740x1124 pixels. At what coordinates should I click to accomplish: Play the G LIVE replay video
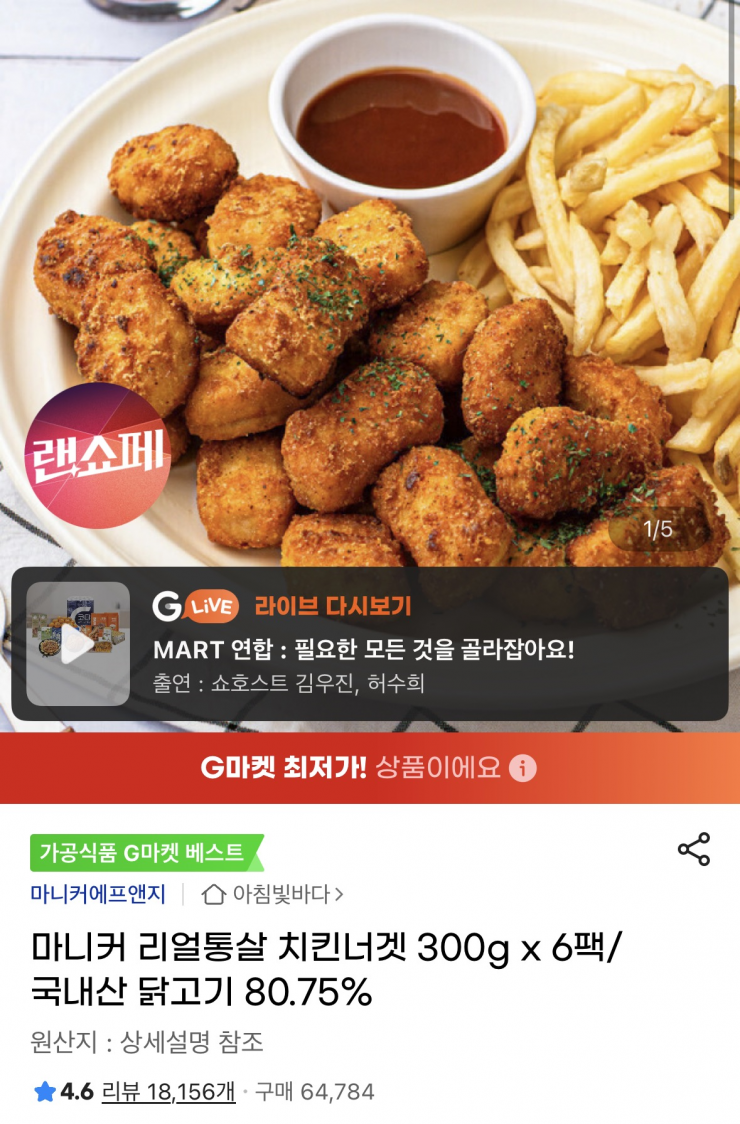78,645
